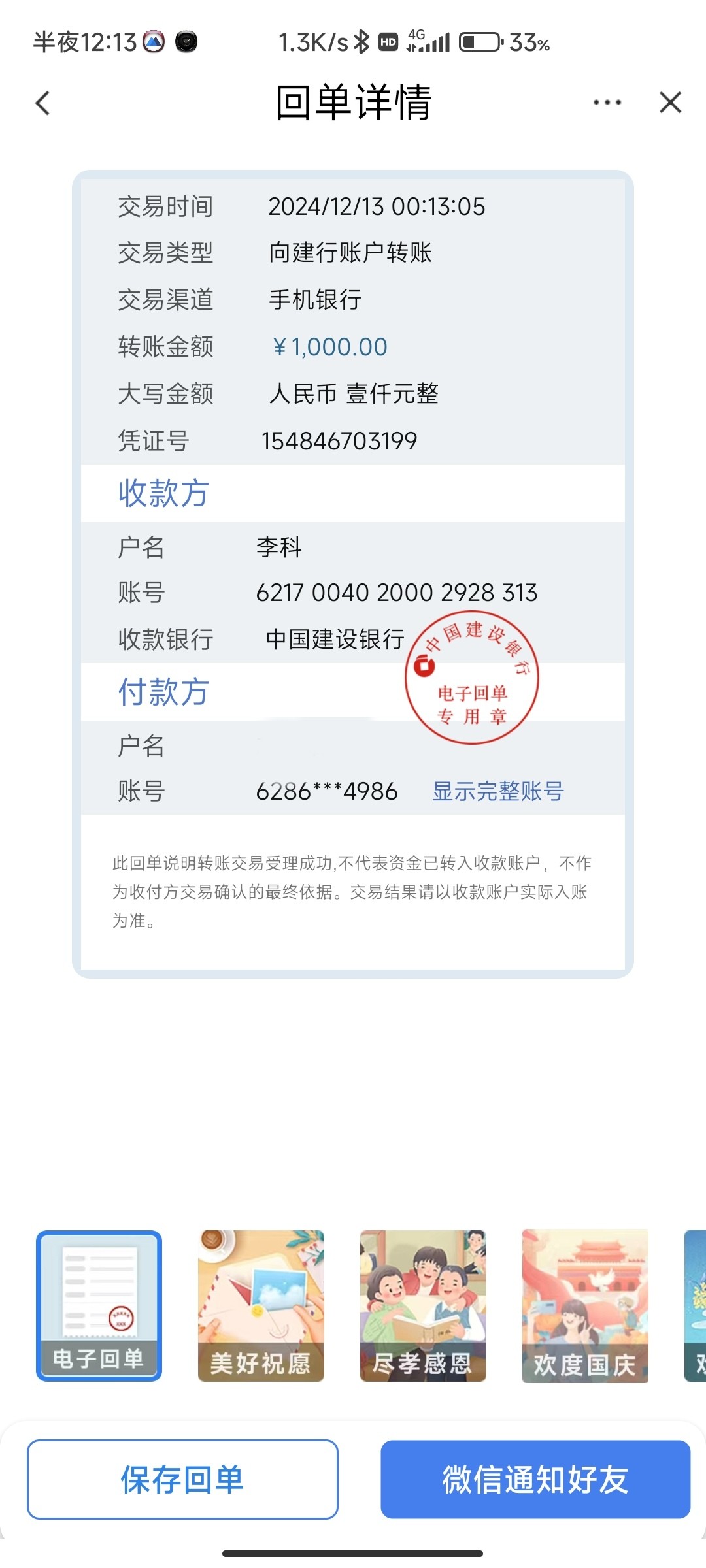Apply the 欢度国庆 template
The image size is (706, 1568).
coord(585,1306)
